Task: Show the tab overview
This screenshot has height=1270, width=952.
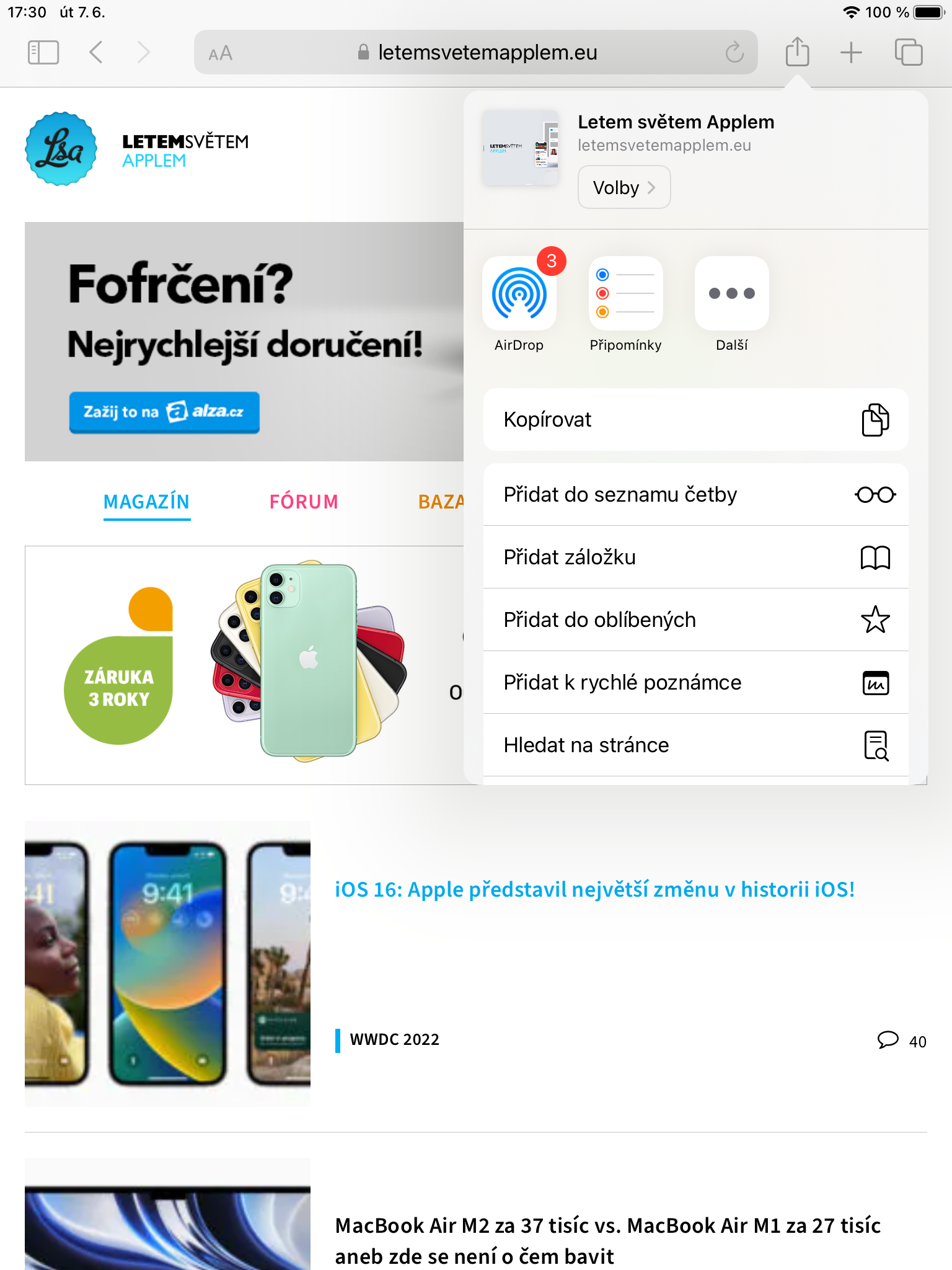Action: pos(909,53)
